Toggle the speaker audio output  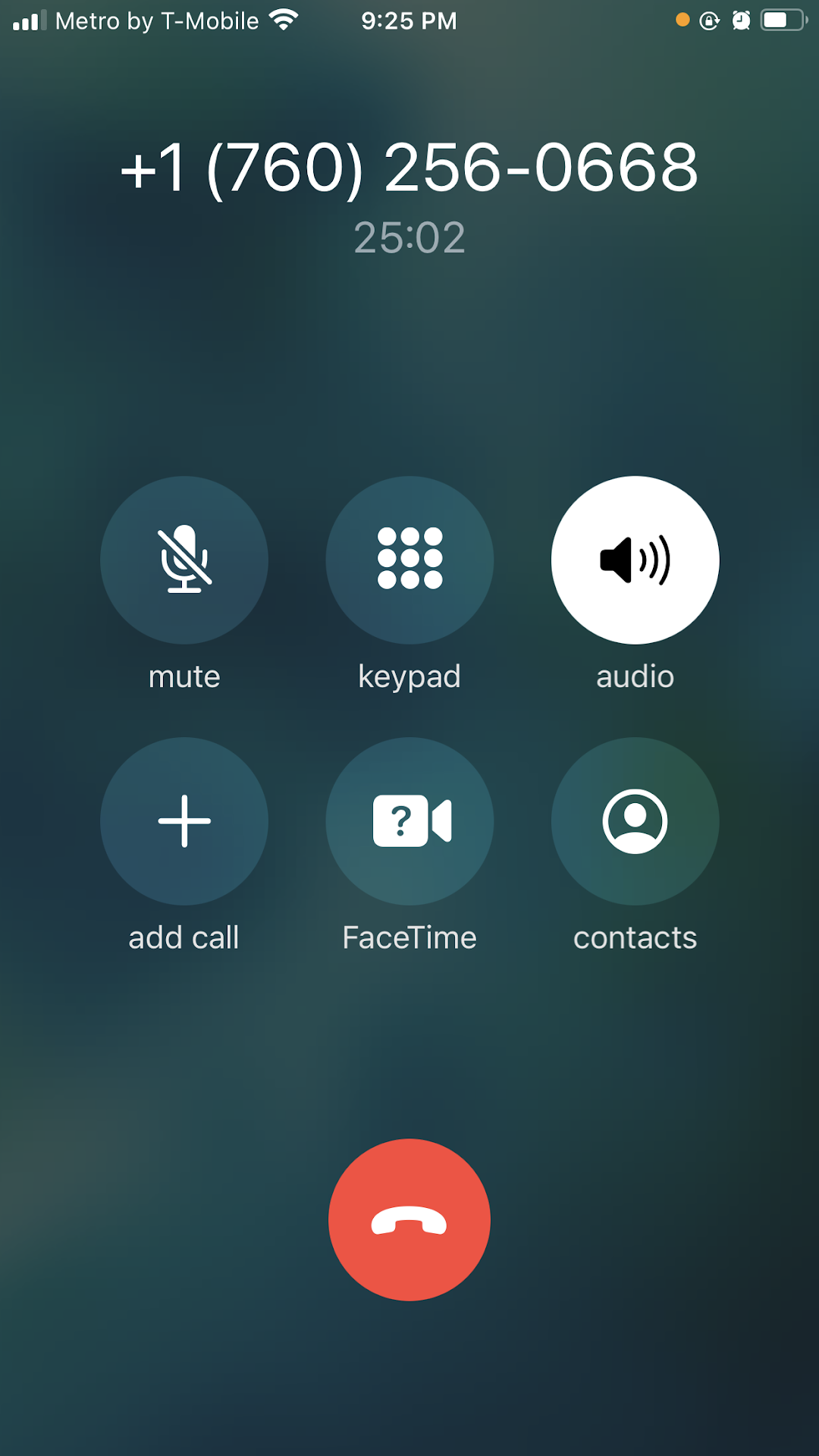(635, 560)
